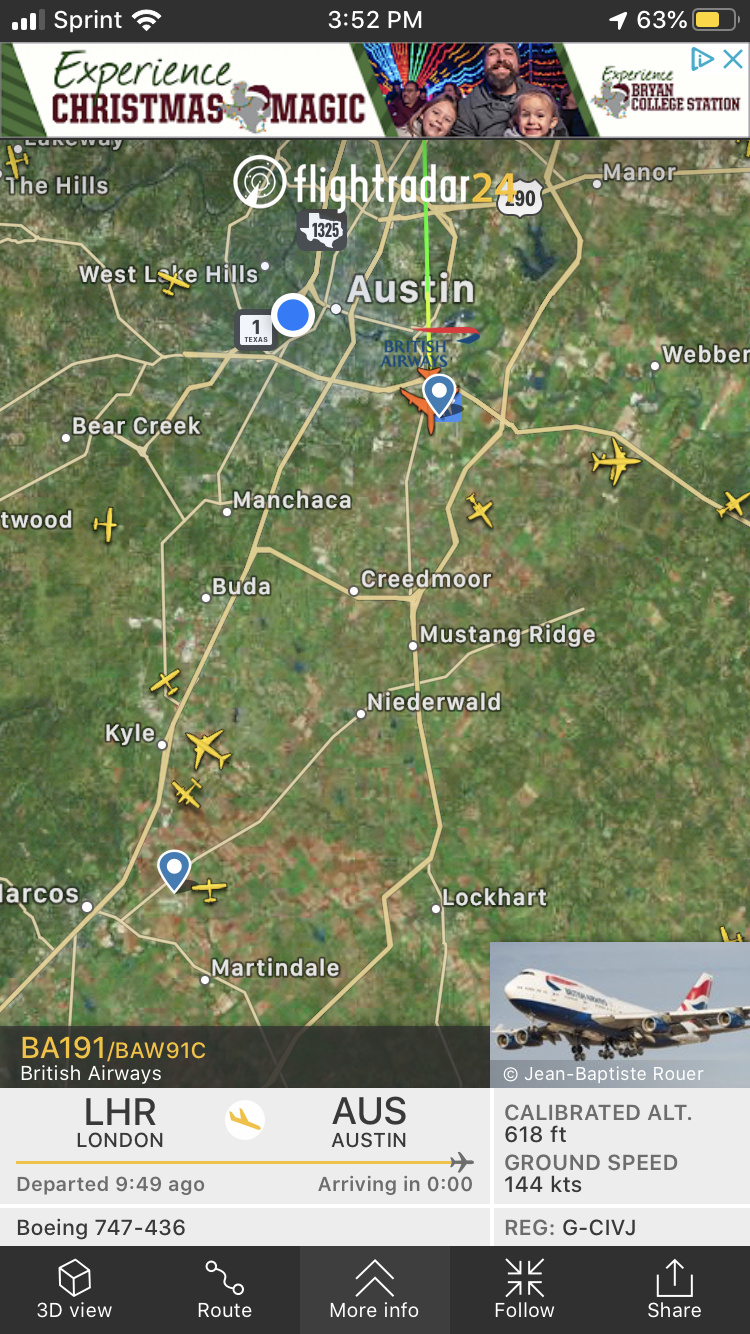750x1334 pixels.
Task: Open the 3D view
Action: tap(74, 1289)
